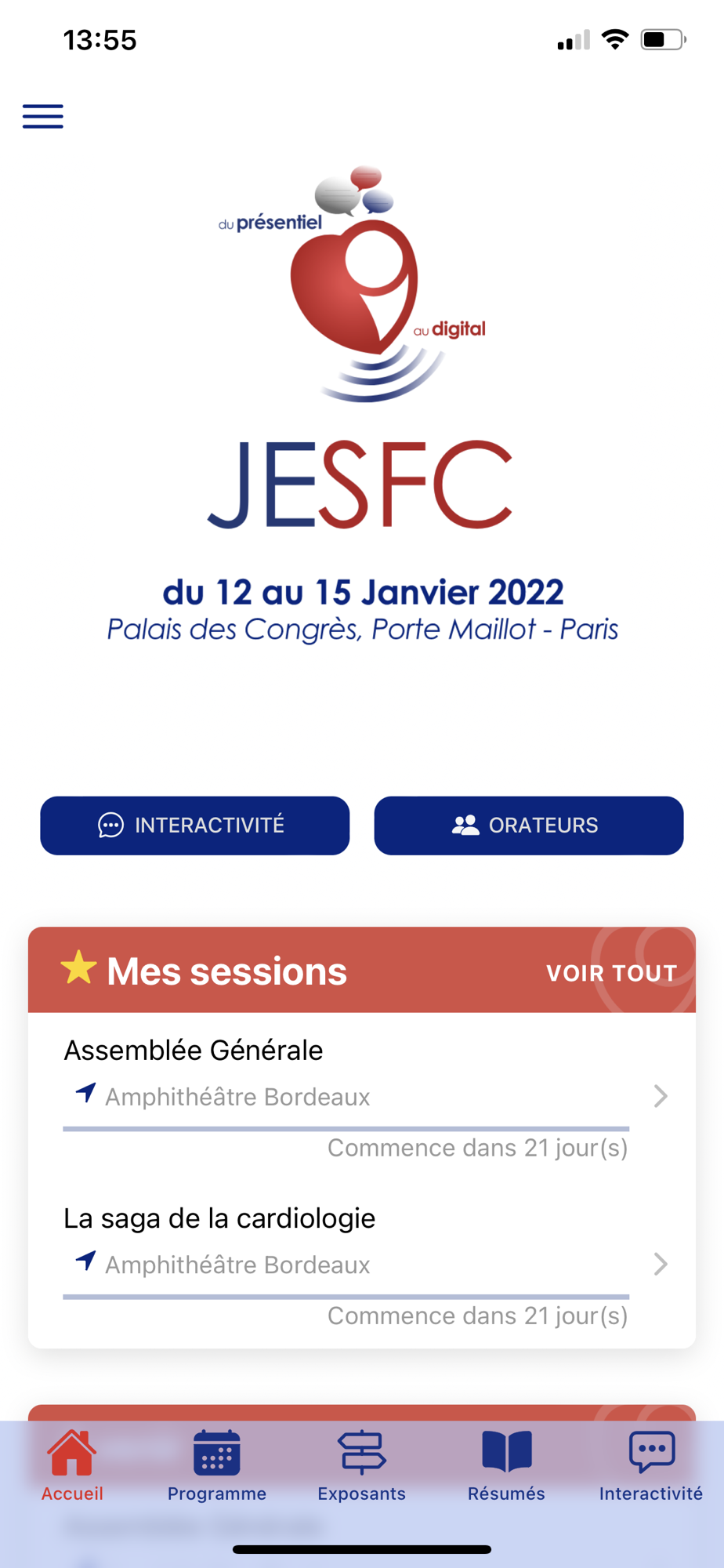Image resolution: width=724 pixels, height=1568 pixels.
Task: View all sessions via Voir tout
Action: (611, 972)
